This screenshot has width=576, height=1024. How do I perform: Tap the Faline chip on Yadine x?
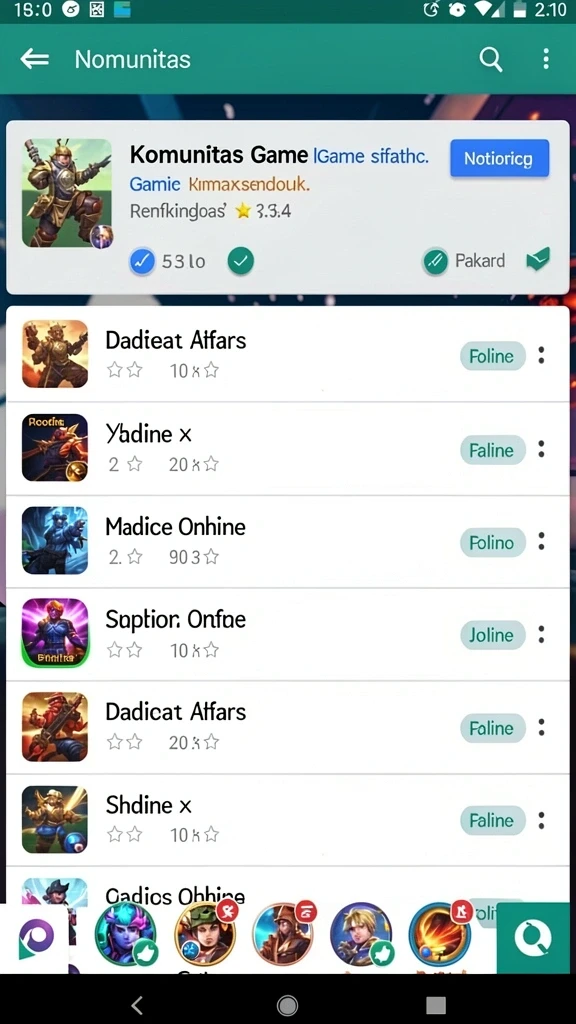[492, 450]
